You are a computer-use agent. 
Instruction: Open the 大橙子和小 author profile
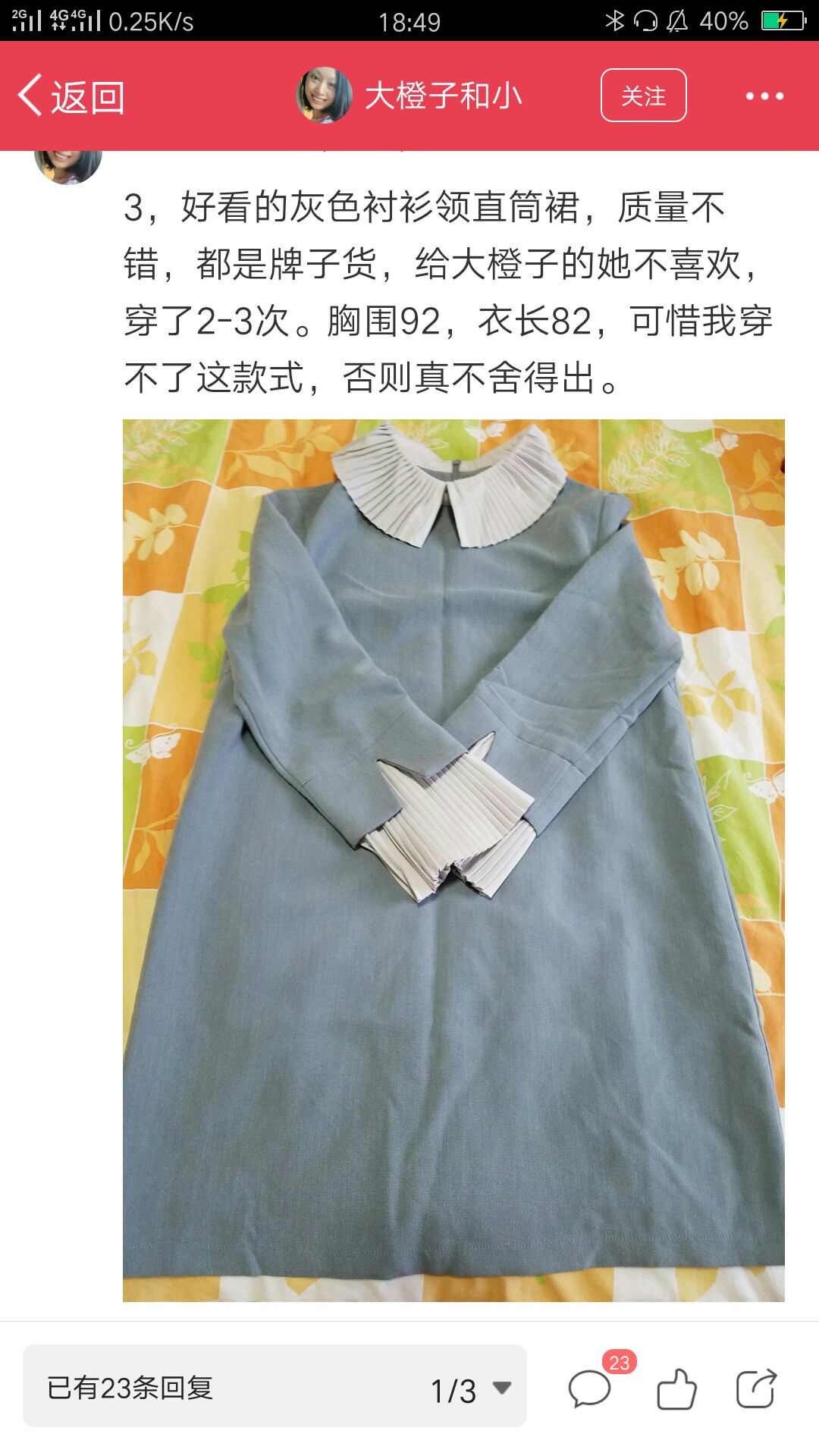click(x=409, y=96)
